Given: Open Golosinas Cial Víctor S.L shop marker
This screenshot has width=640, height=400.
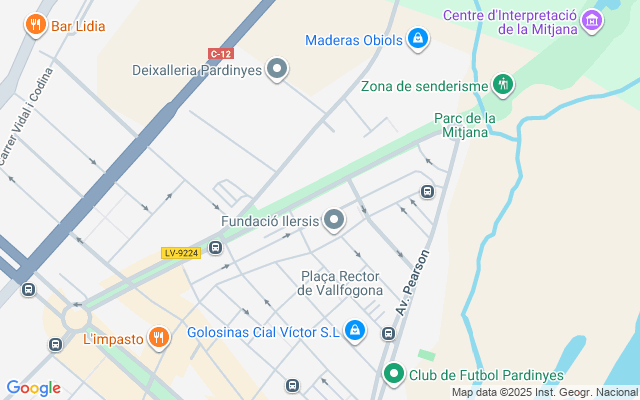Looking at the screenshot, I should click(x=354, y=331).
